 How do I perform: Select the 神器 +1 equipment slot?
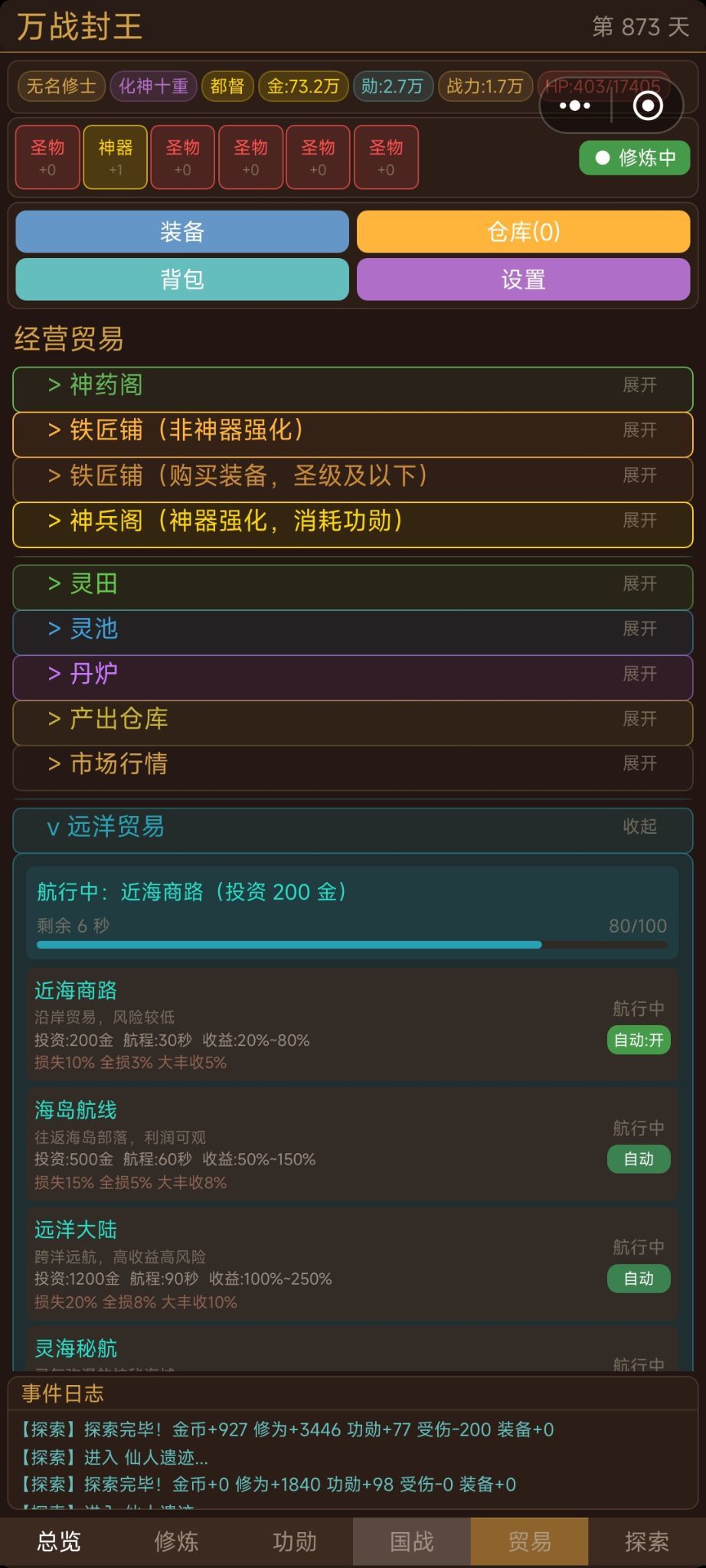(x=115, y=157)
